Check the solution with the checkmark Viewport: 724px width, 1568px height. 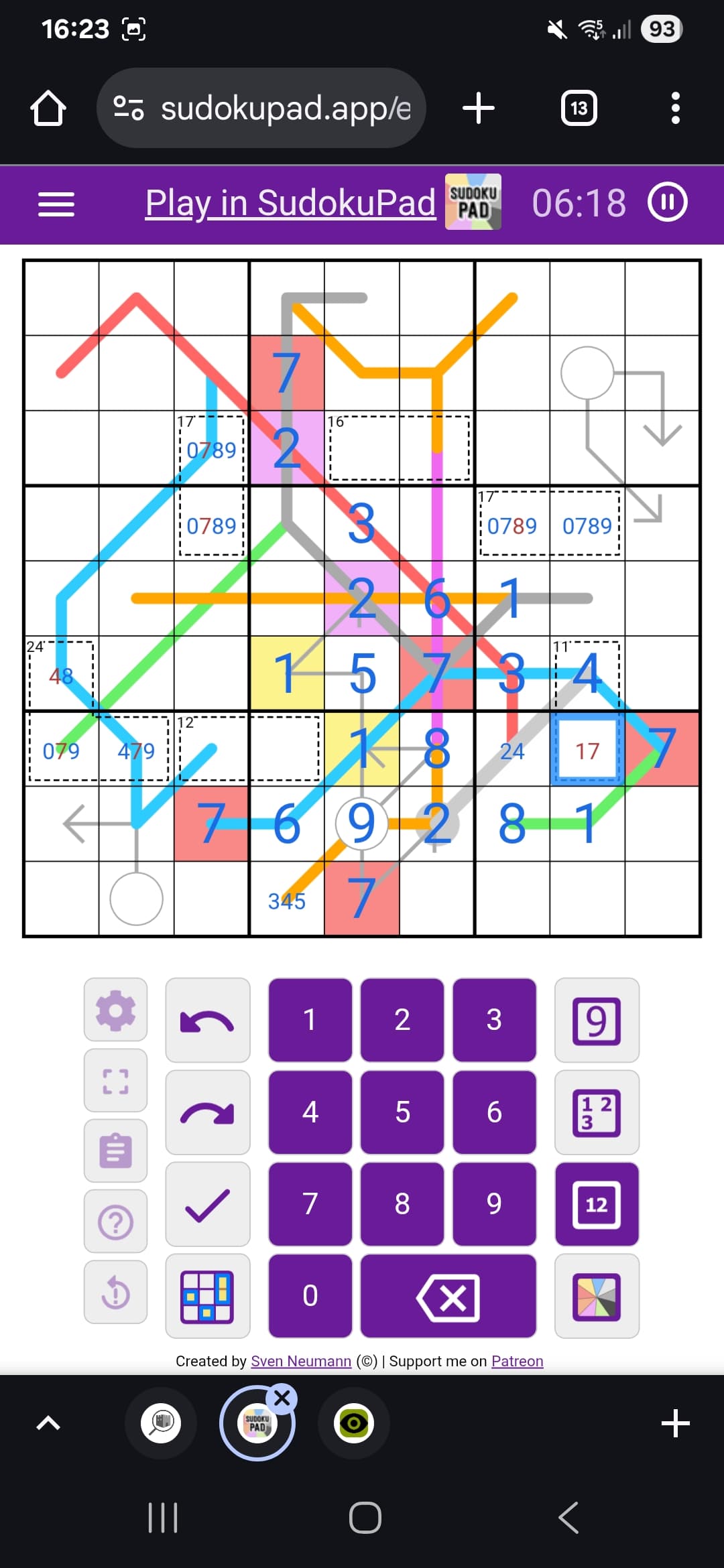[207, 1204]
